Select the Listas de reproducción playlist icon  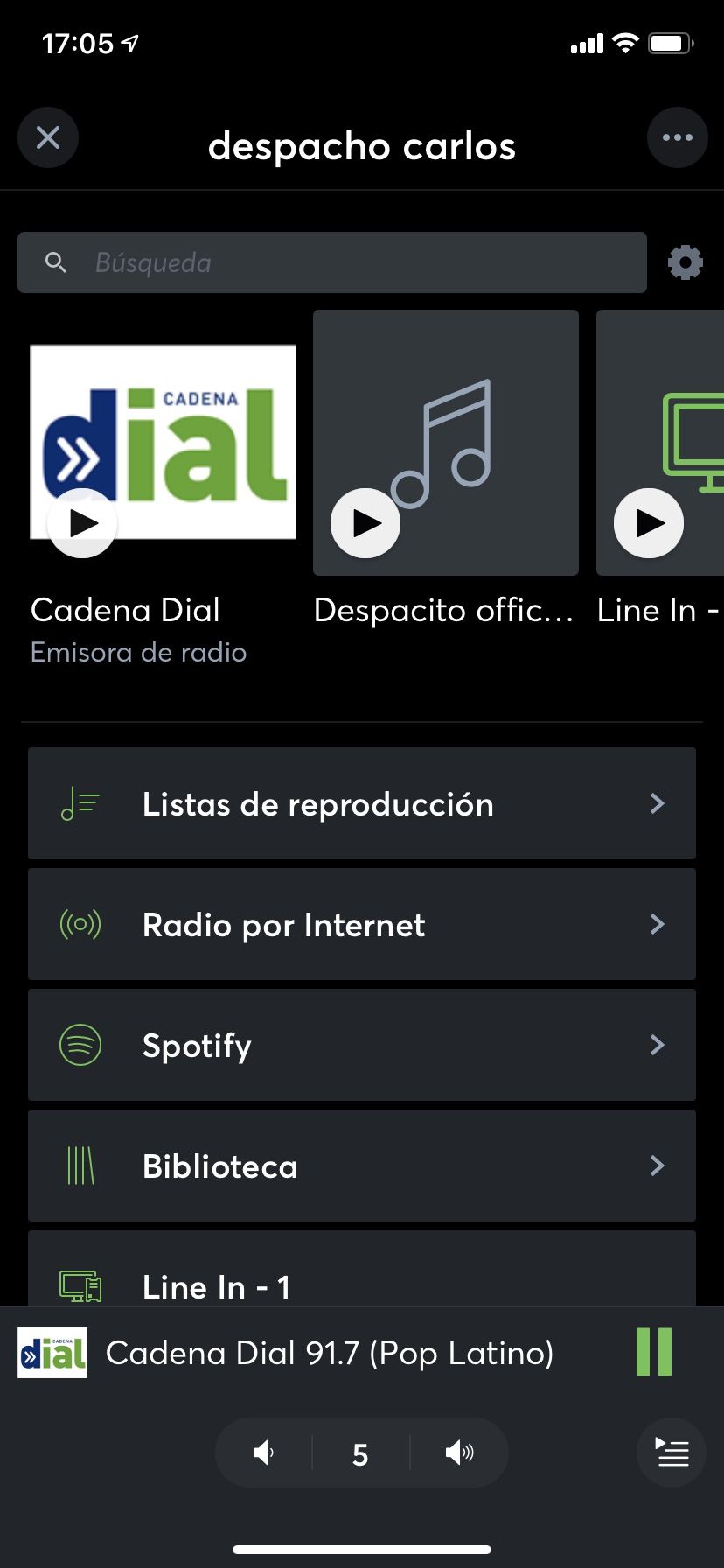click(x=80, y=803)
